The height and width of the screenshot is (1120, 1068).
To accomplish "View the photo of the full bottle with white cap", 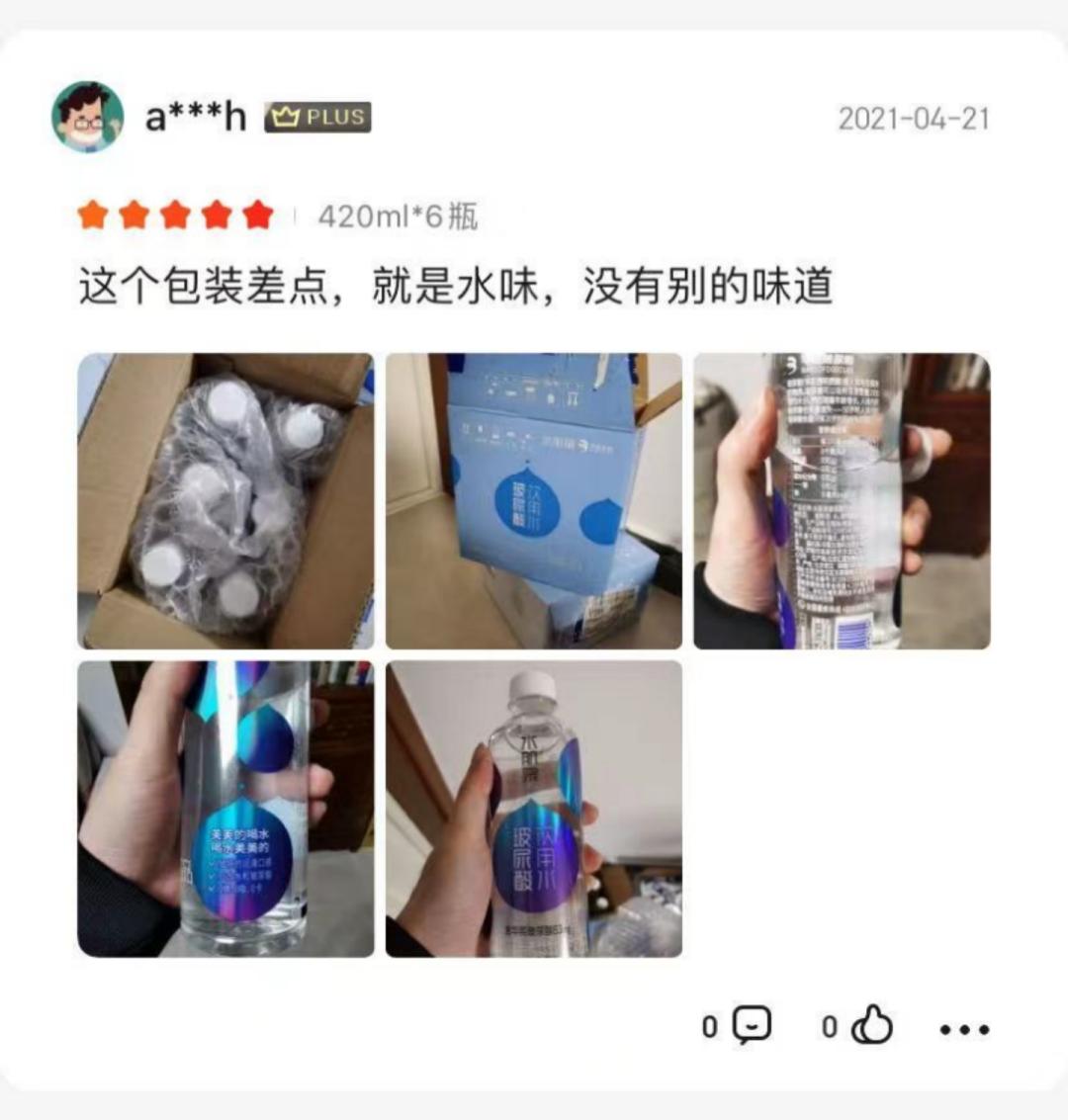I will point(534,809).
